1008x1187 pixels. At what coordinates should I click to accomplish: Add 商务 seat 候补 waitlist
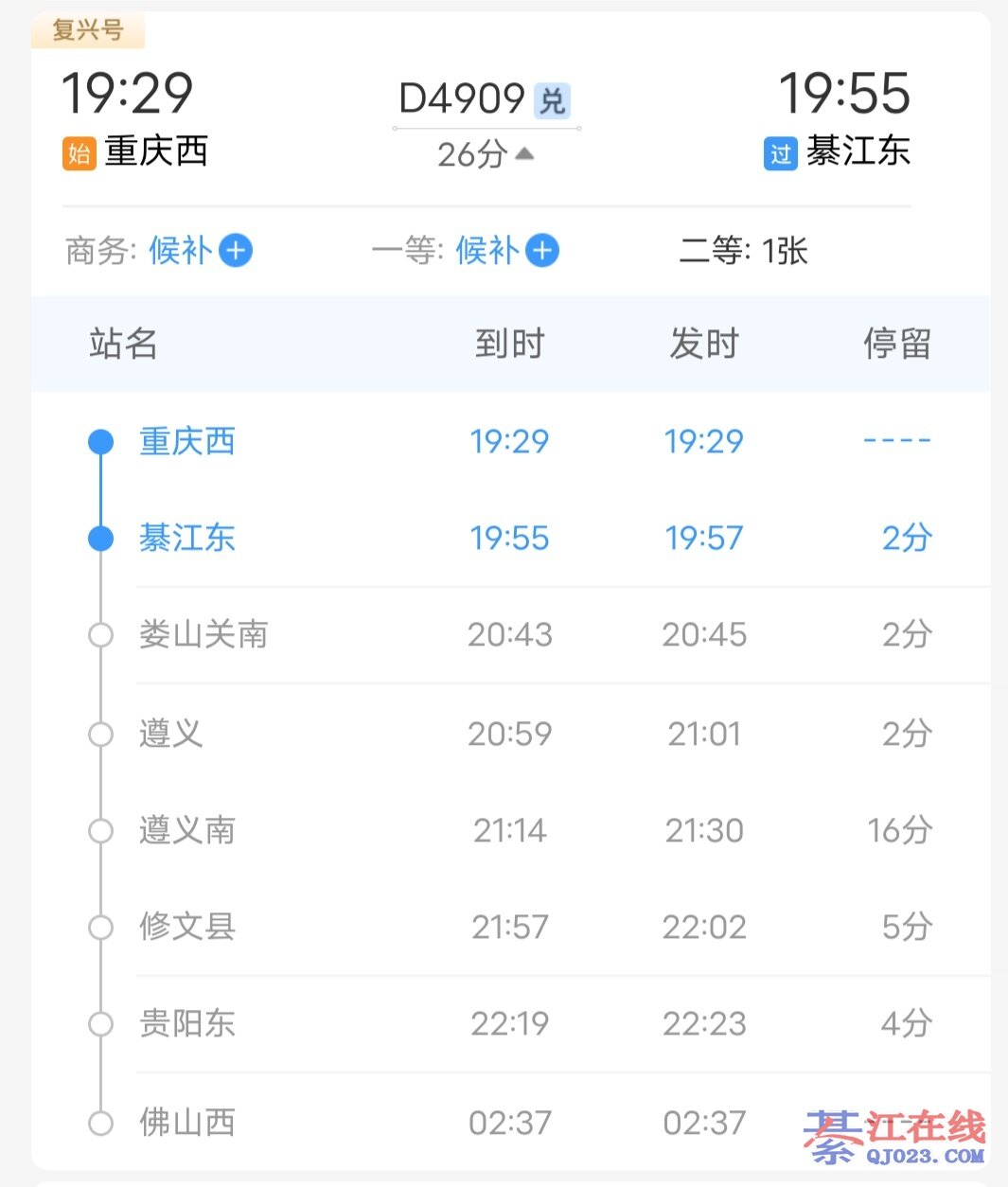[236, 251]
